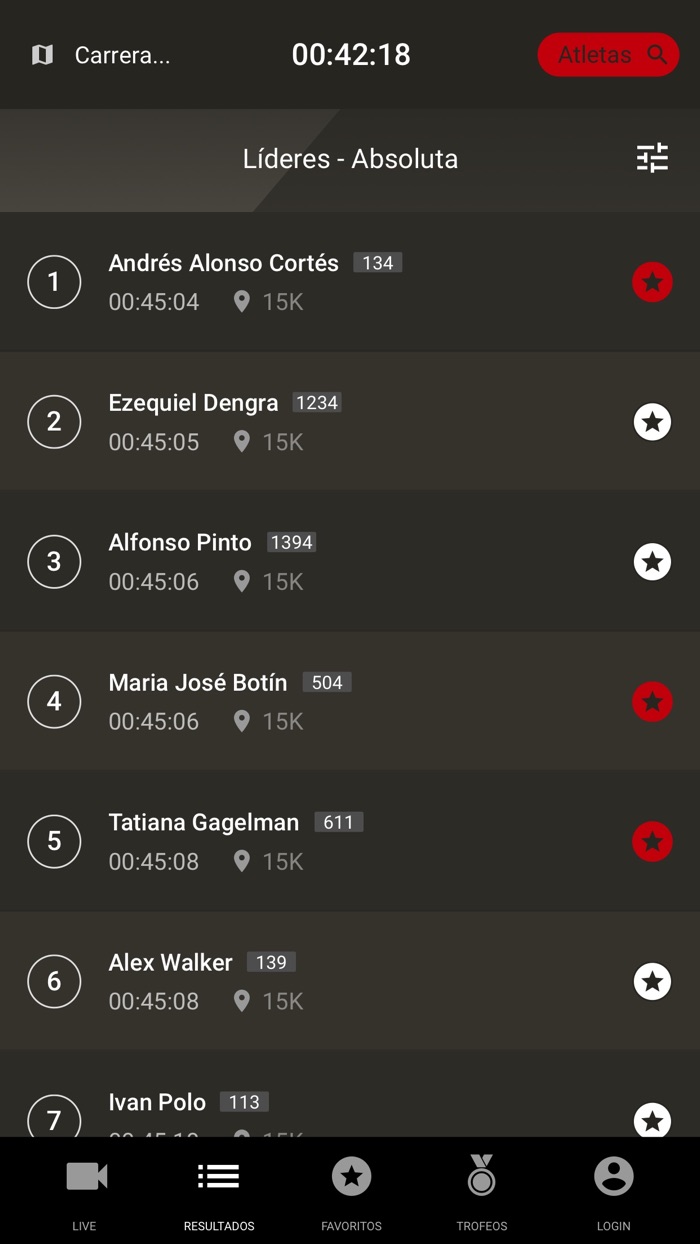This screenshot has width=700, height=1244.
Task: Open the leaderboard filter settings
Action: pyautogui.click(x=652, y=158)
